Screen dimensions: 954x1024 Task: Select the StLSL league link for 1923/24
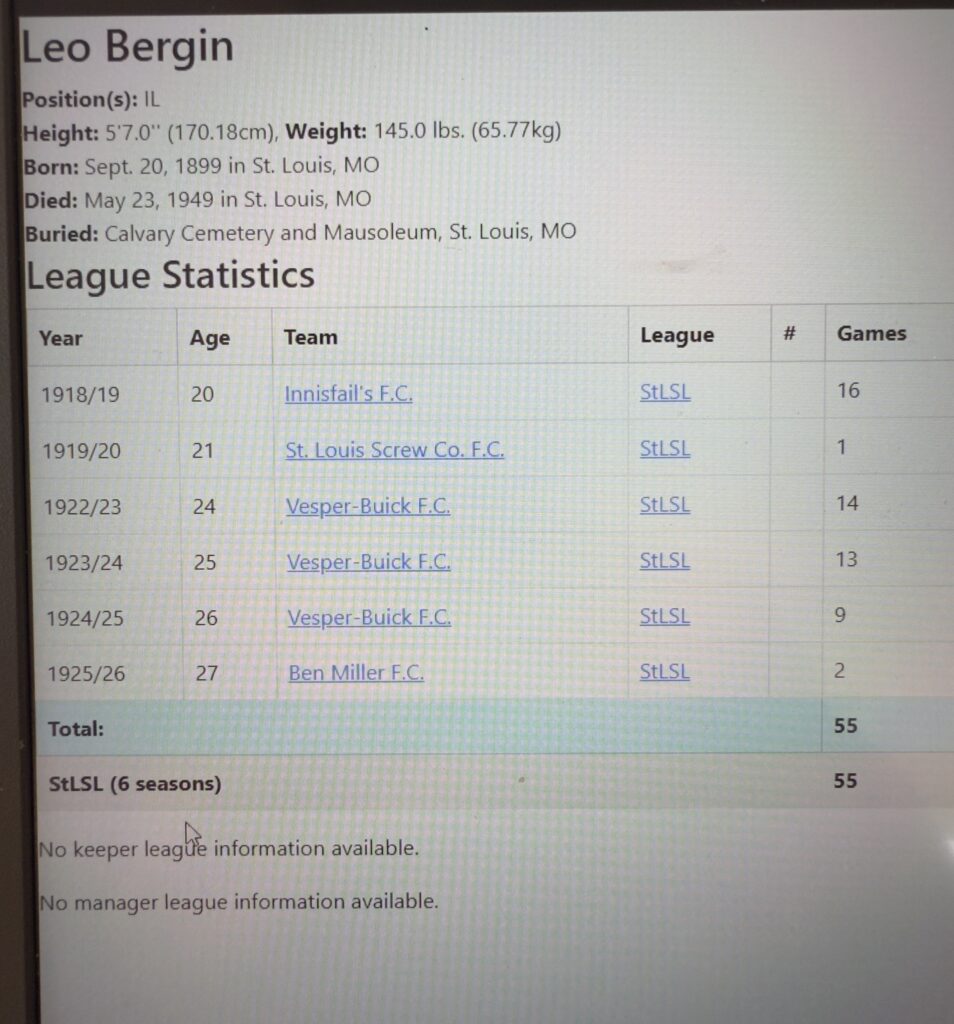665,561
